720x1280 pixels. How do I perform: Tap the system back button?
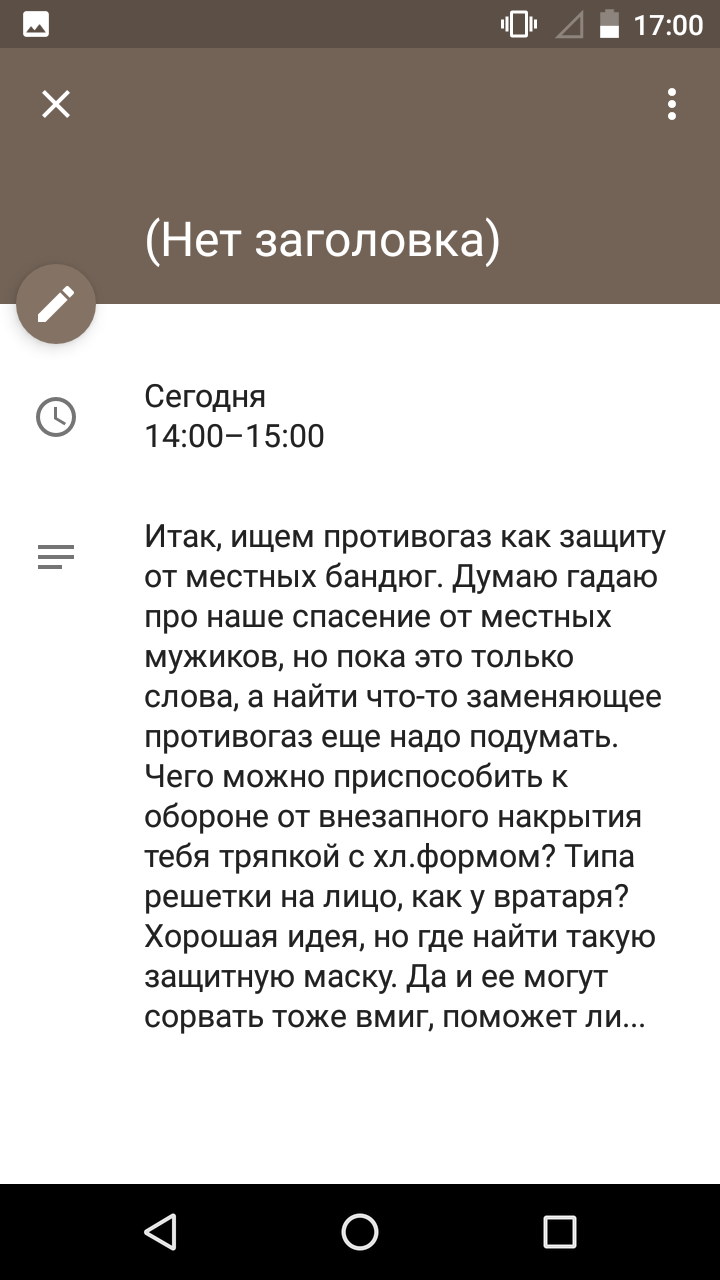[160, 1232]
